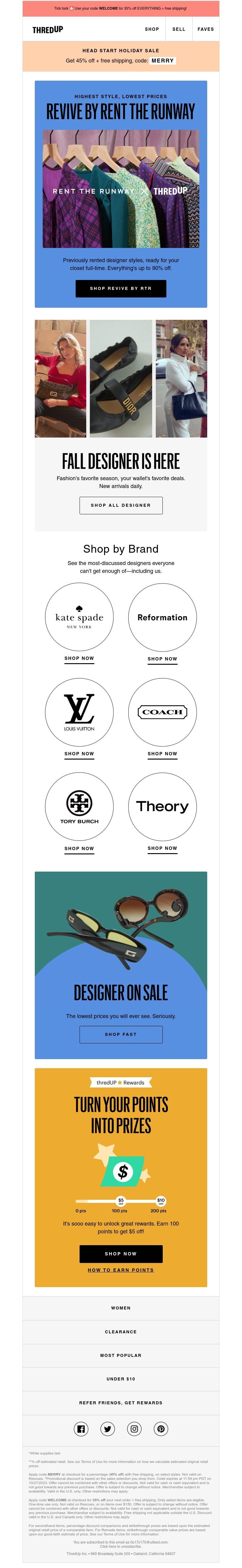Visit the Facebook page icon
Screen dimensions: 242x1568
[81, 1428]
